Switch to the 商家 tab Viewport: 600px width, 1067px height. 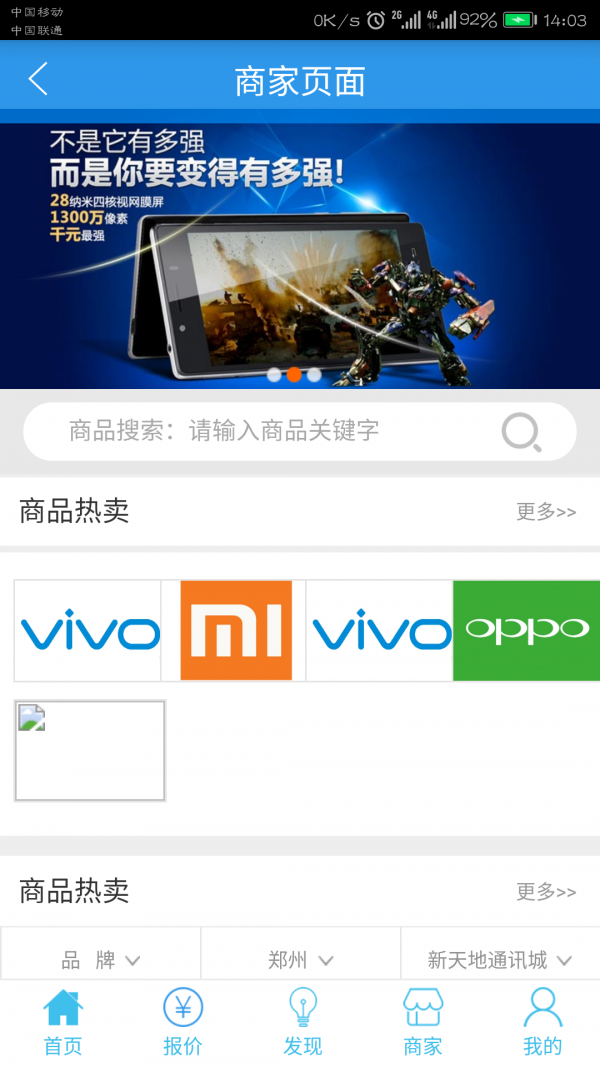[422, 1022]
